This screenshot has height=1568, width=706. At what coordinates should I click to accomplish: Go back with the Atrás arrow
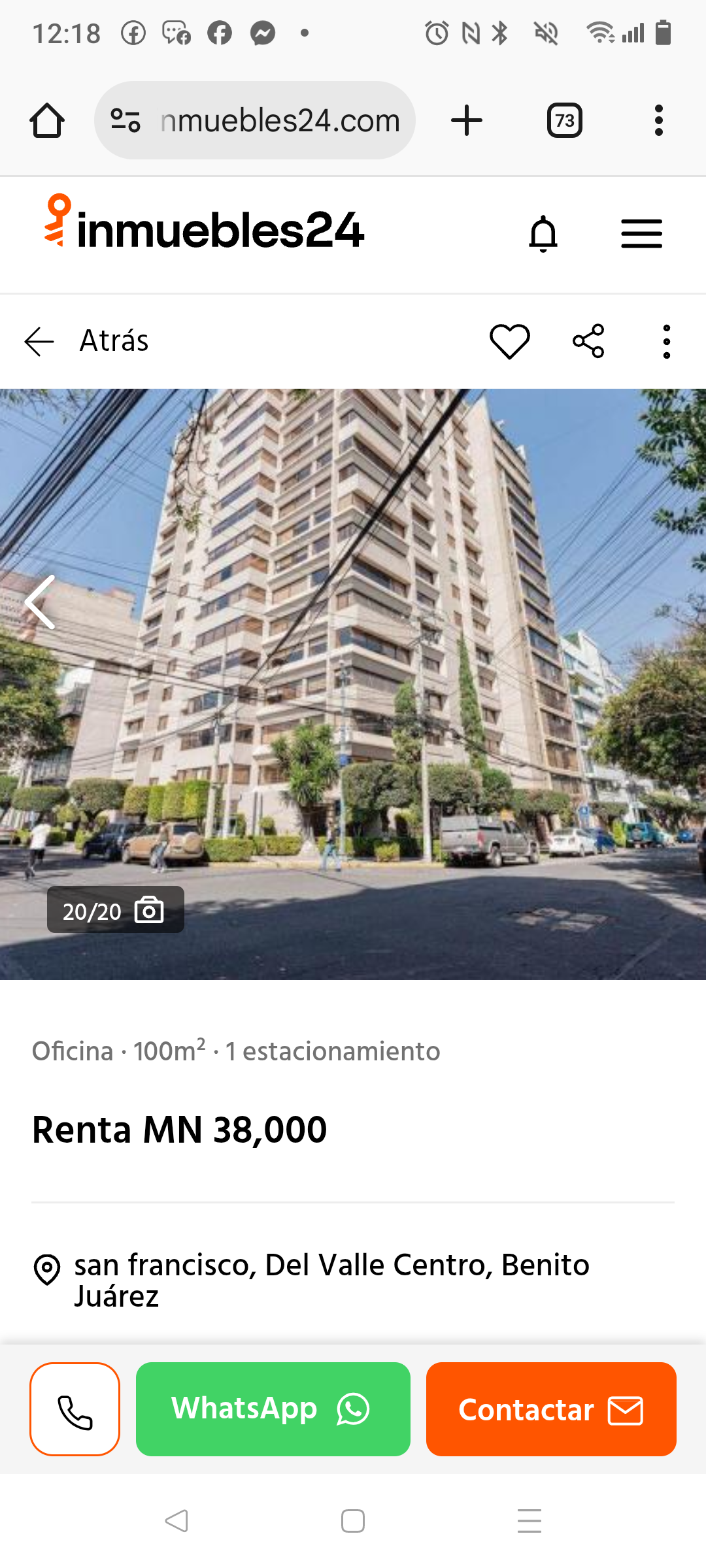tap(39, 341)
